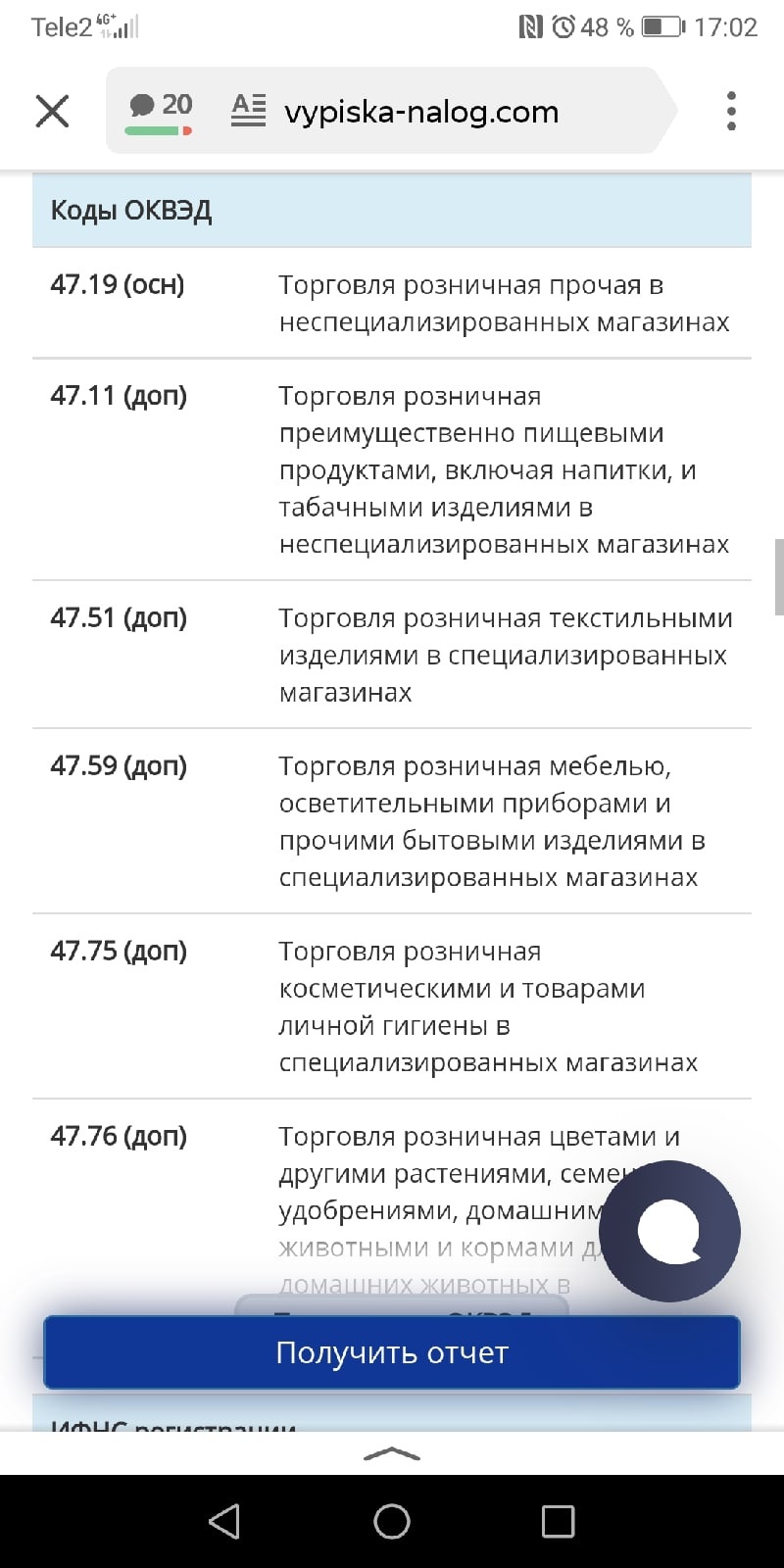This screenshot has width=784, height=1568.
Task: Tap the vypiska-nalog.com address bar
Action: point(421,112)
